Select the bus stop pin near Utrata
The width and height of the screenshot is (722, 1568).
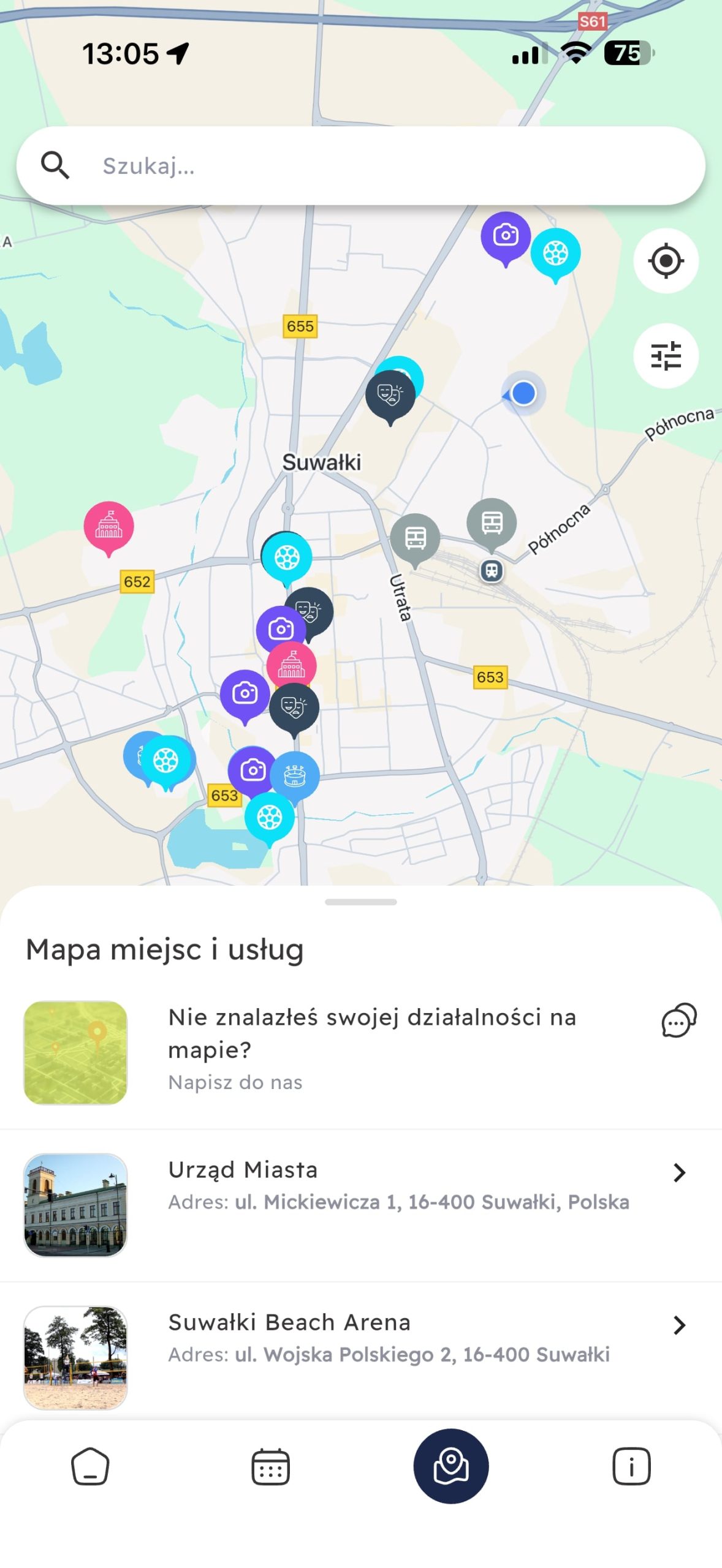(415, 538)
